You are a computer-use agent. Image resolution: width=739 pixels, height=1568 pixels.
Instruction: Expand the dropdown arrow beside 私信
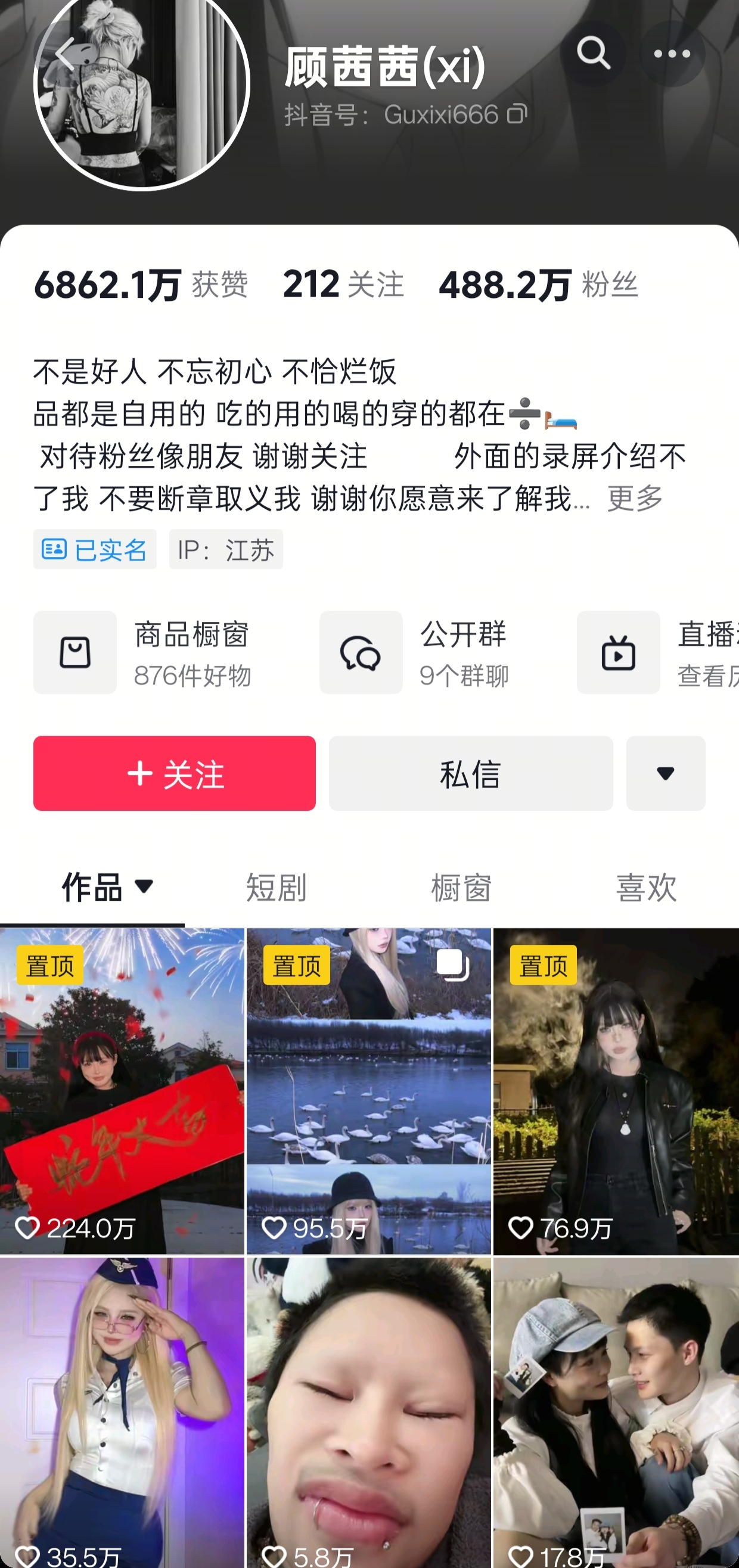point(665,773)
